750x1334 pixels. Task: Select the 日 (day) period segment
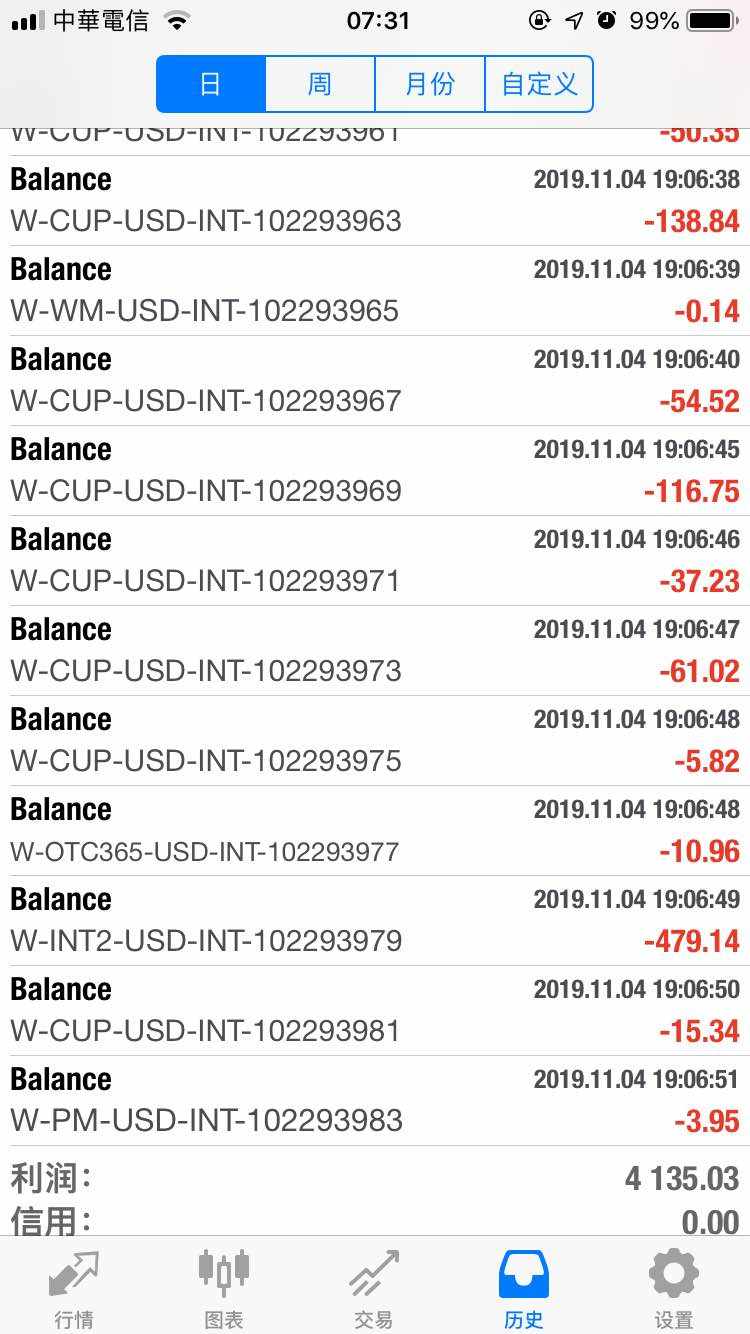click(x=211, y=84)
